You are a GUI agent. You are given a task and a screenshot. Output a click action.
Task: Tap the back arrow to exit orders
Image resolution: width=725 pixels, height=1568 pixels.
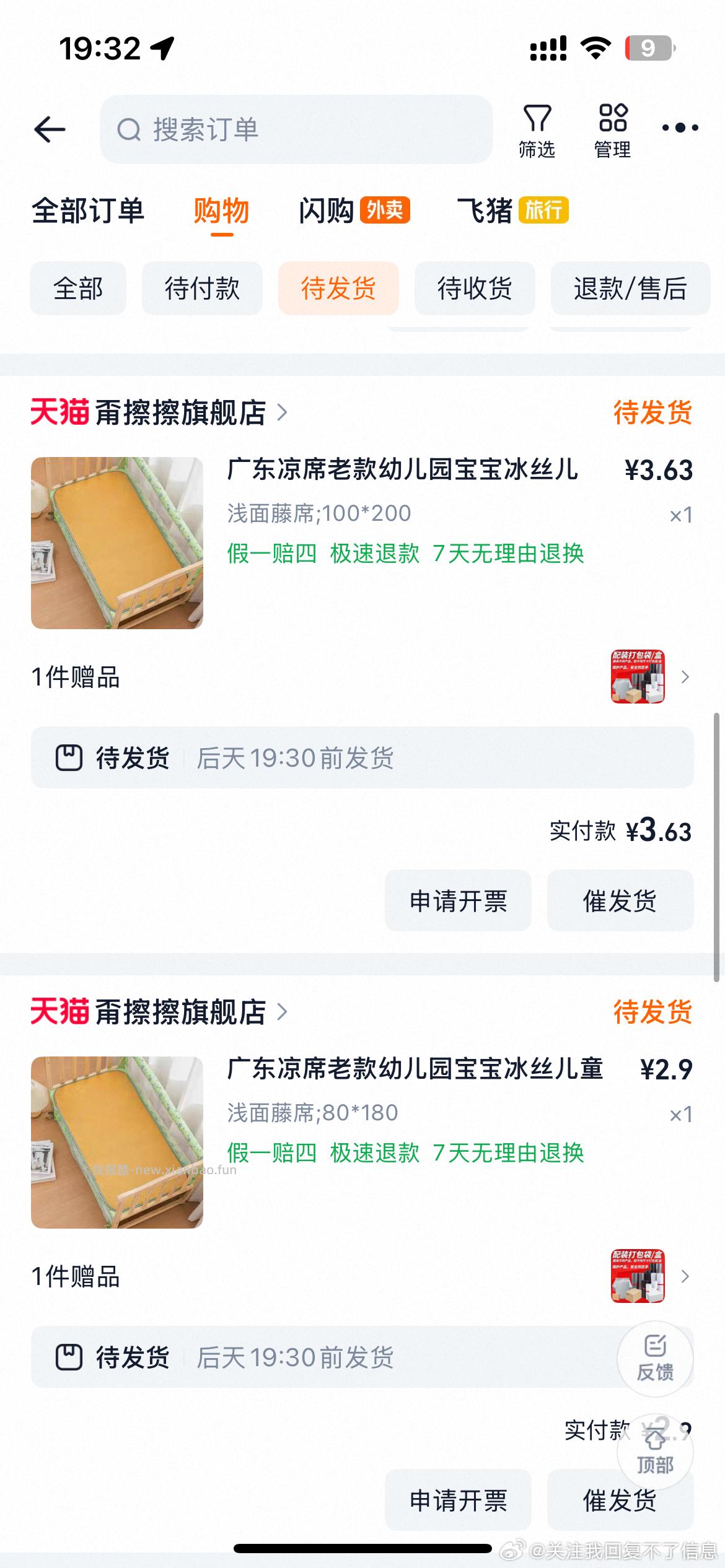click(51, 129)
